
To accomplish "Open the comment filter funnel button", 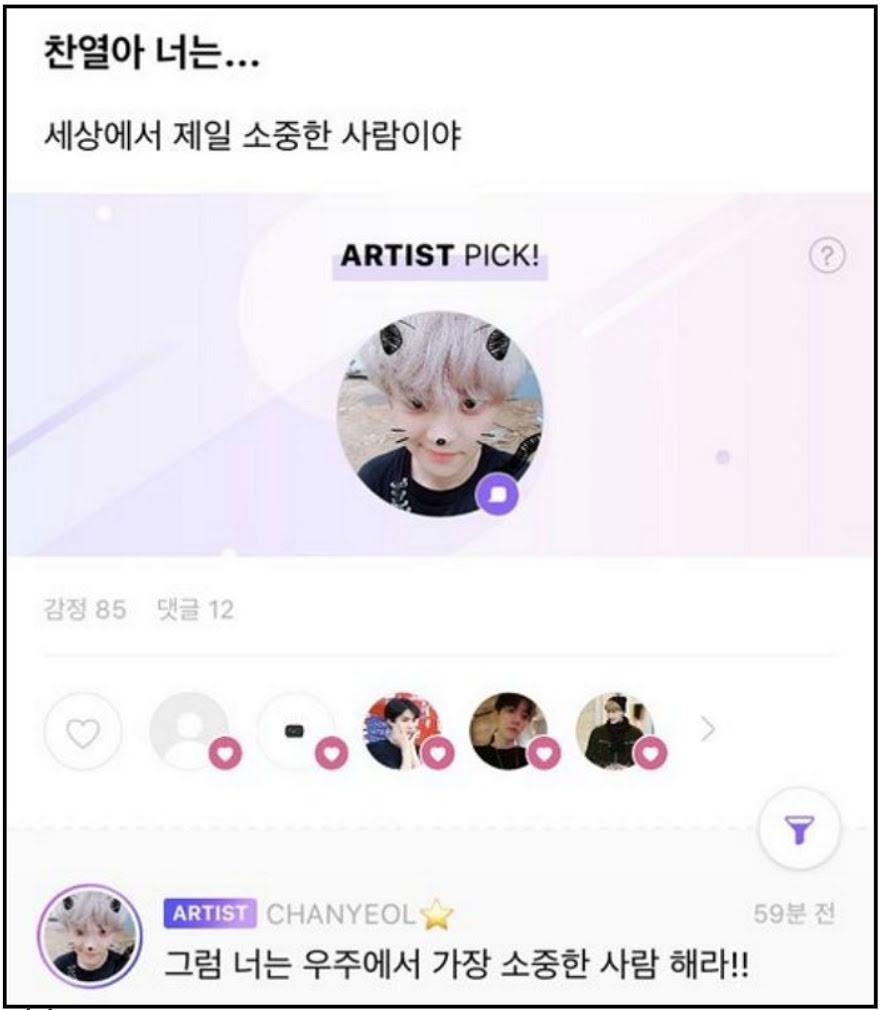I will 800,827.
